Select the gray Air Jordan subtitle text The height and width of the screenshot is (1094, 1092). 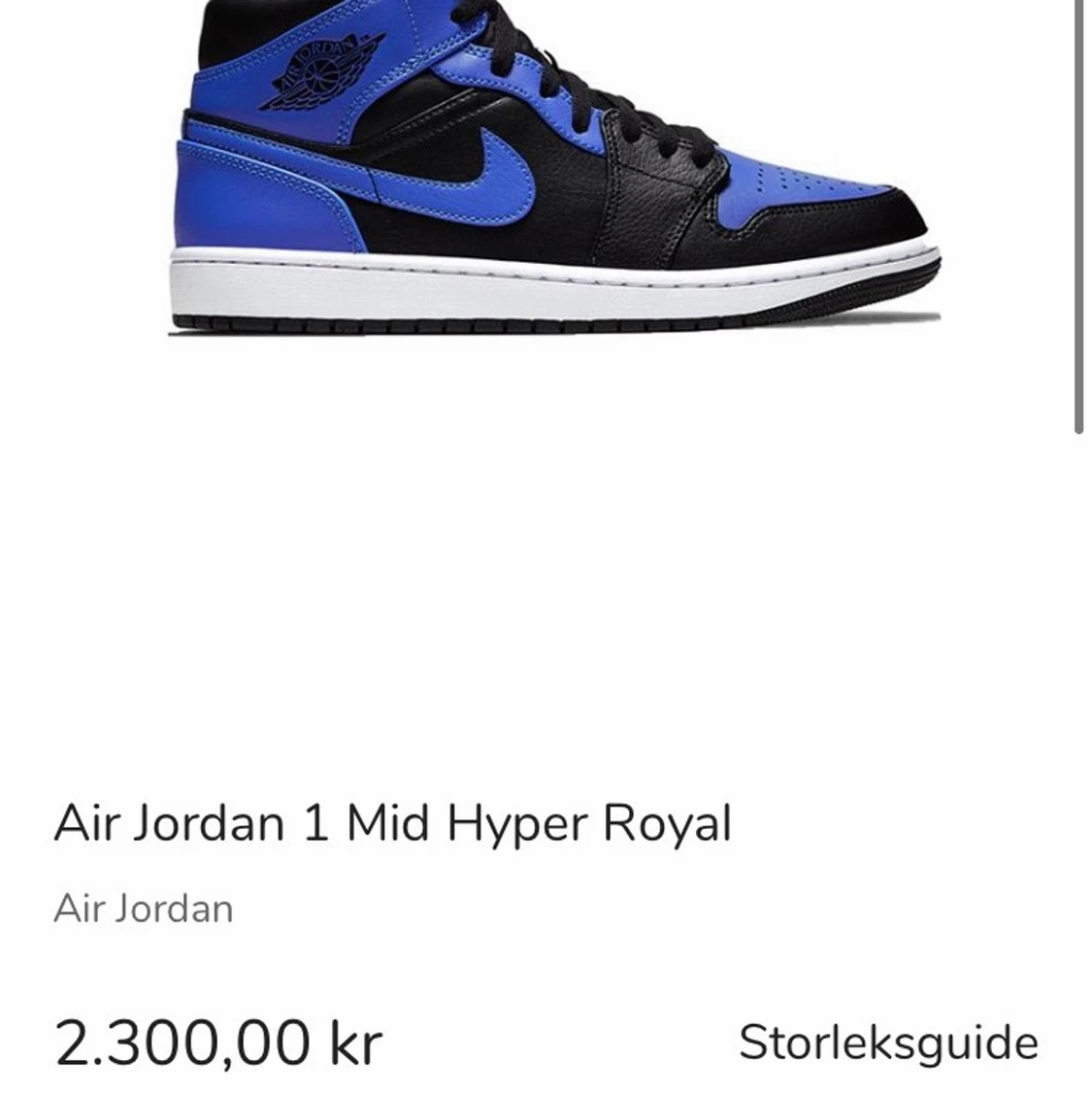point(144,909)
